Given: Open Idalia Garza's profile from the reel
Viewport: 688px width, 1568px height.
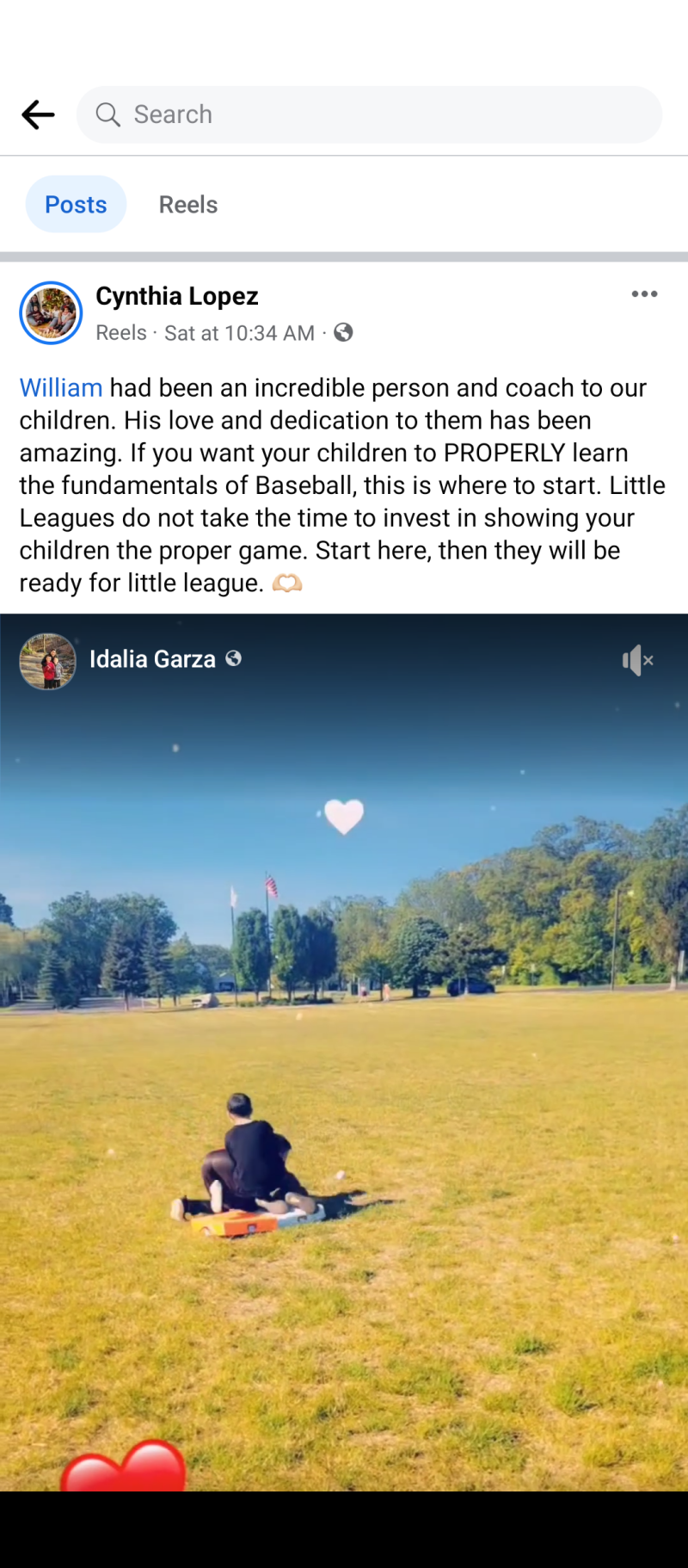Looking at the screenshot, I should click(x=152, y=659).
